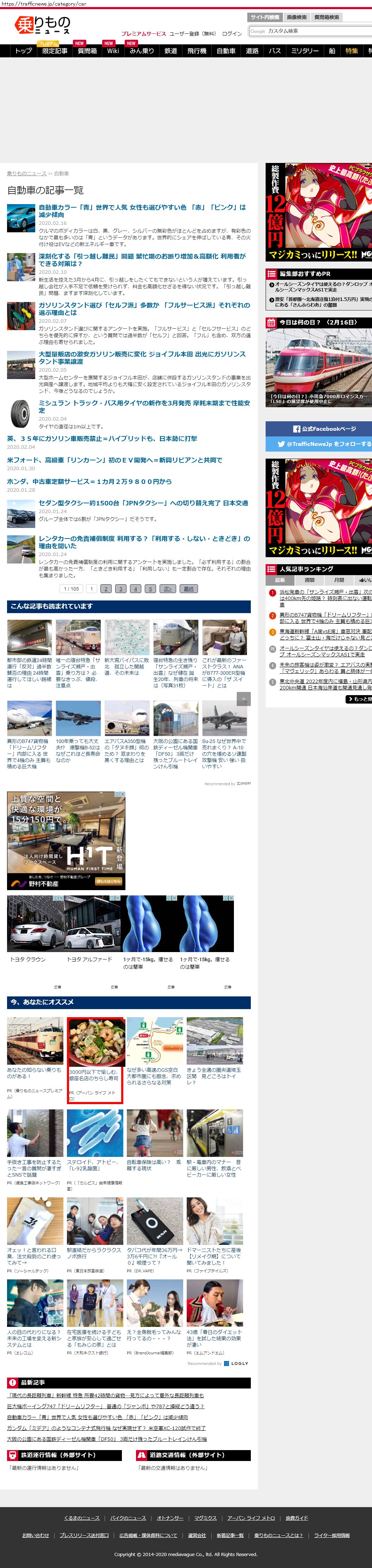Tap もっと見る under popular ranking
372x1568 pixels.
tap(359, 699)
